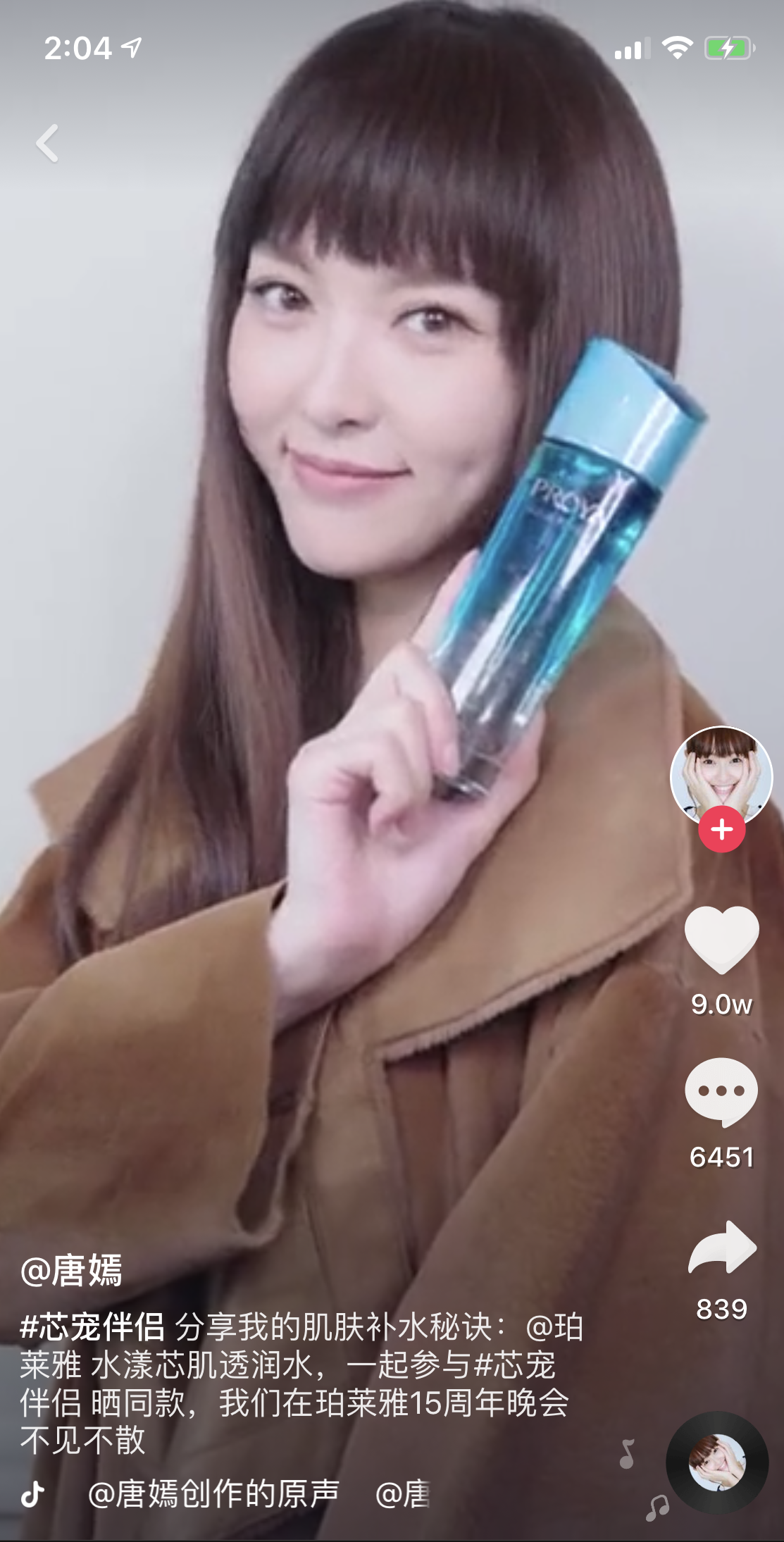Open the #芯宠伴侣 hashtag at caption start
This screenshot has height=1542, width=784.
click(92, 1328)
